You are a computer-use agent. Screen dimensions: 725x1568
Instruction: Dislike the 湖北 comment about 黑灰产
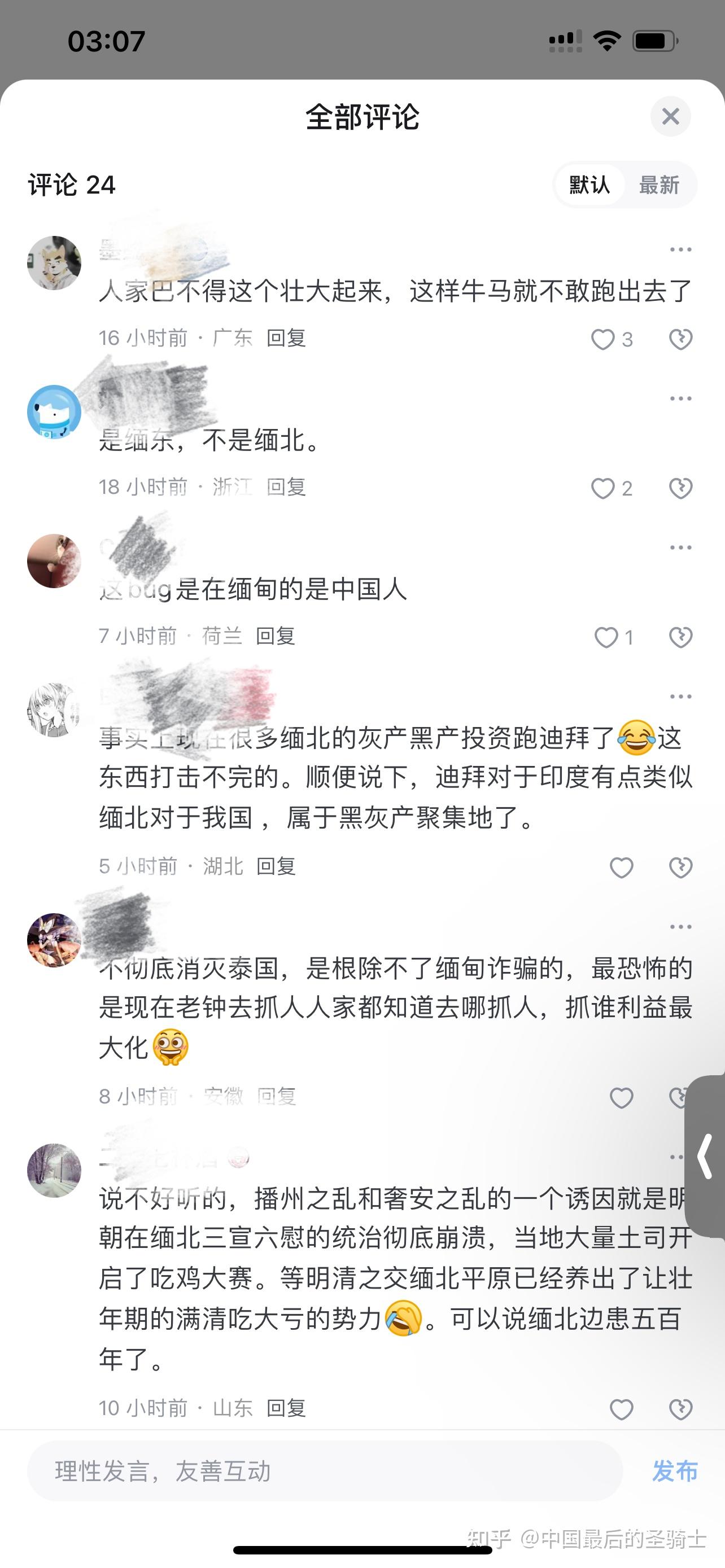point(680,868)
